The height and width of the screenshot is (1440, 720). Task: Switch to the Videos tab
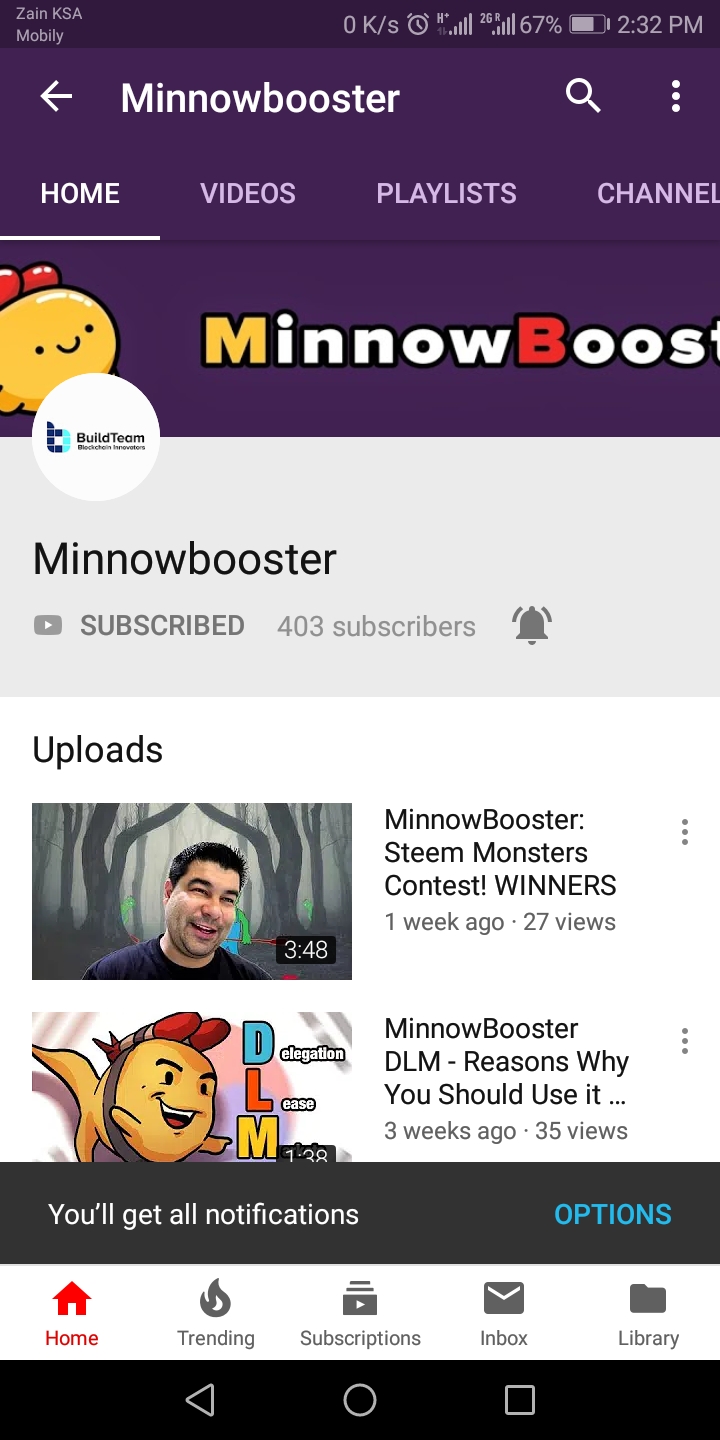pyautogui.click(x=247, y=193)
